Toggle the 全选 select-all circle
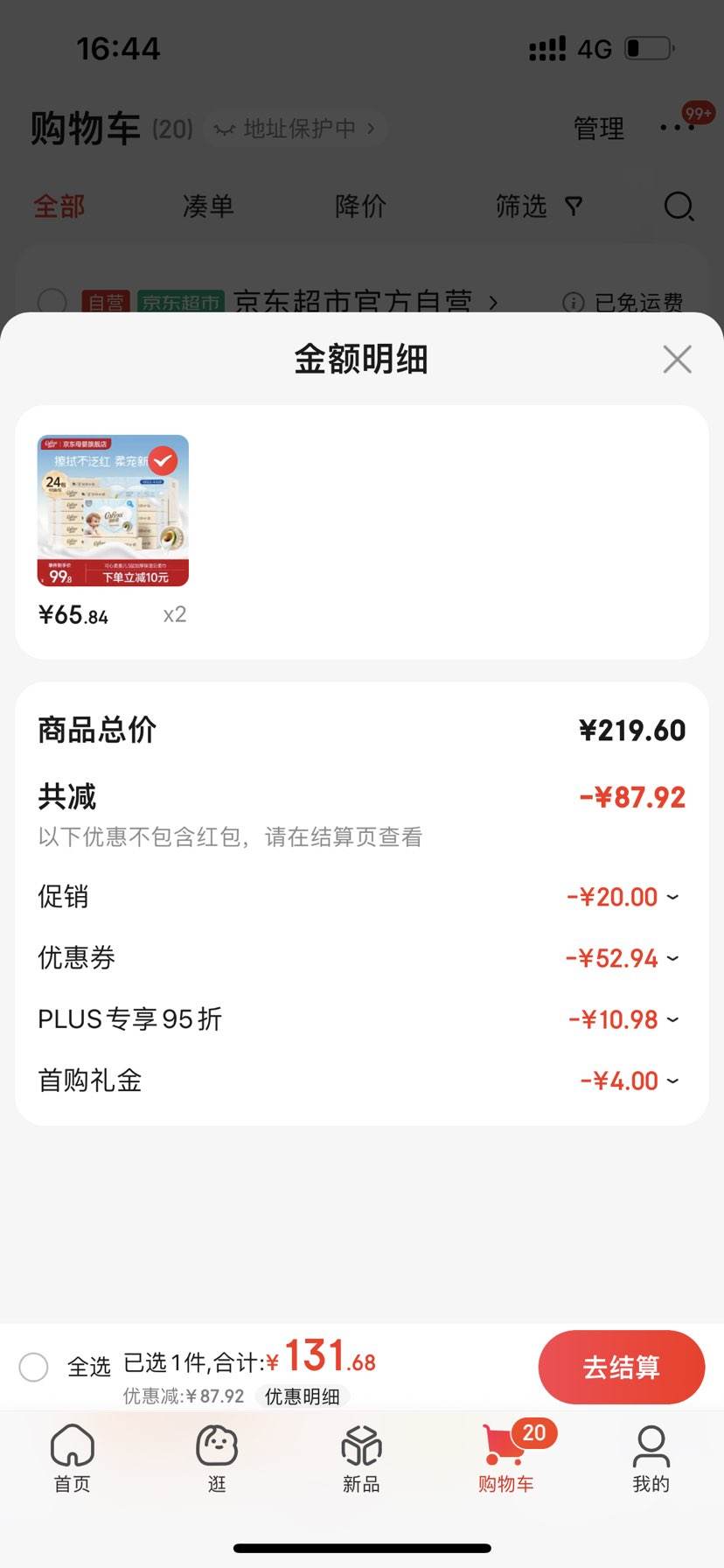This screenshot has width=724, height=1568. [x=35, y=1367]
